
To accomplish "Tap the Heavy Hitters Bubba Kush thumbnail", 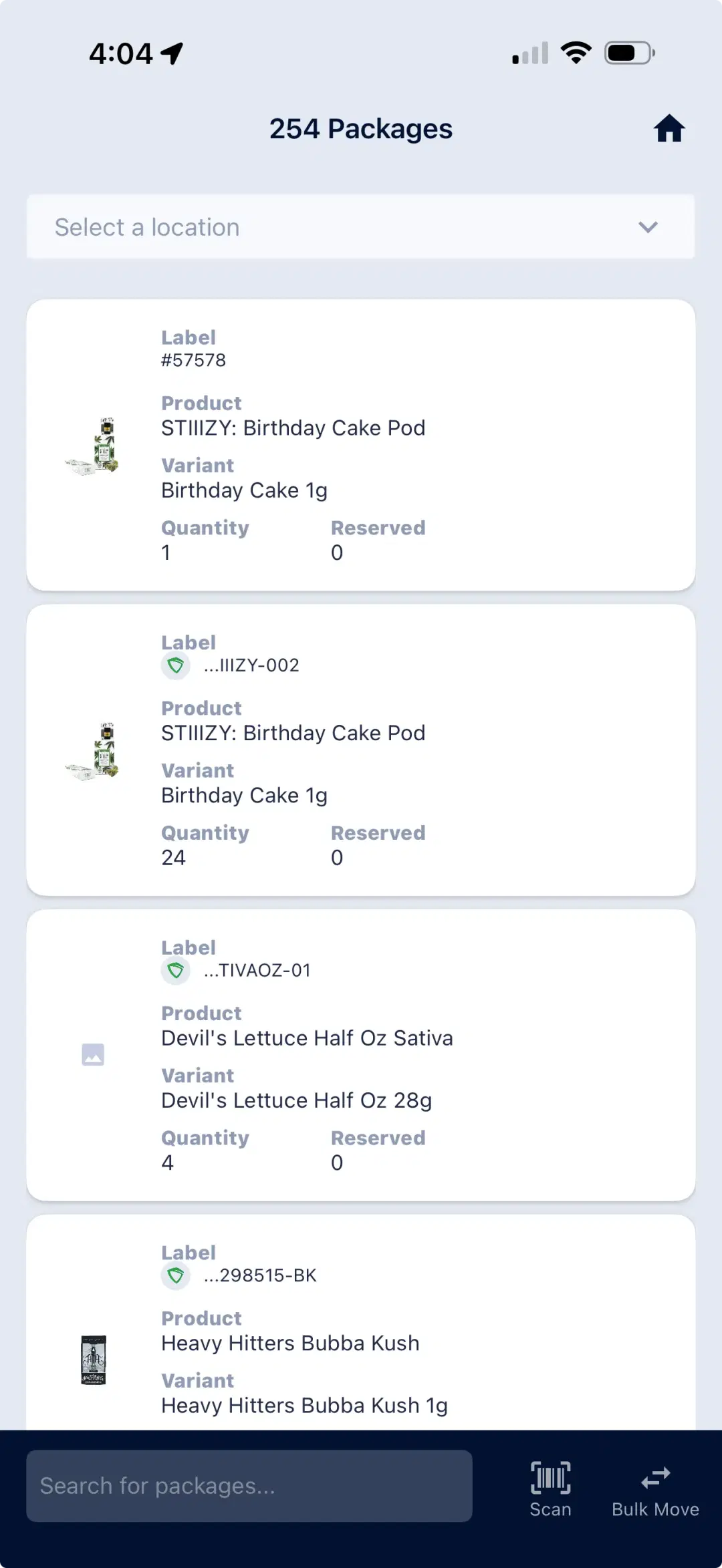I will (94, 1360).
